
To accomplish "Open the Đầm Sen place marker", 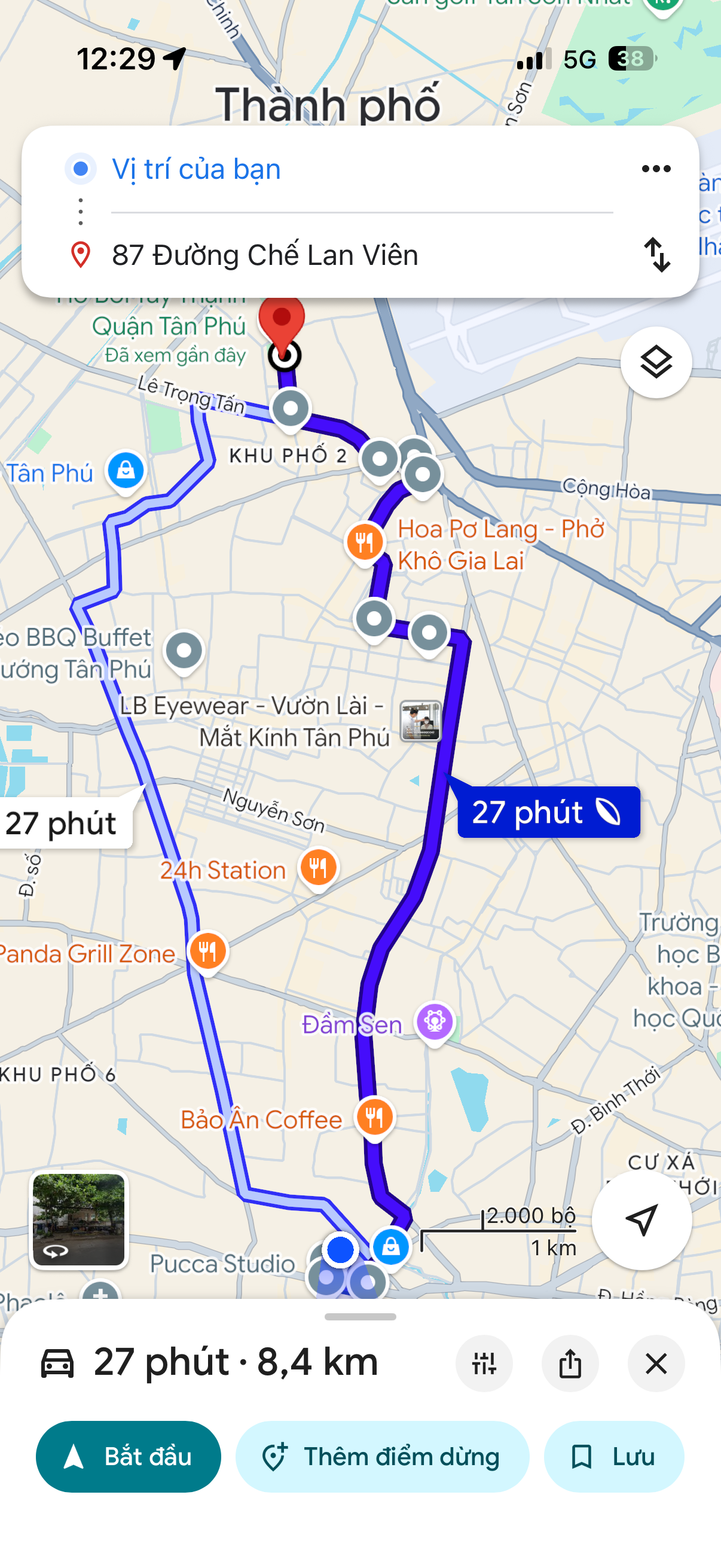I will [435, 1021].
